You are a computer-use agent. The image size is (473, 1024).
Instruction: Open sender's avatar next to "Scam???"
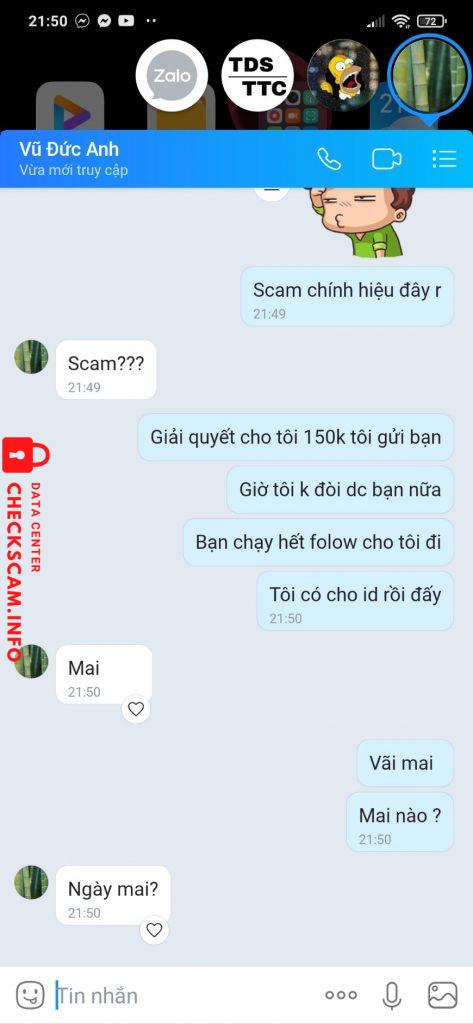tap(31, 357)
